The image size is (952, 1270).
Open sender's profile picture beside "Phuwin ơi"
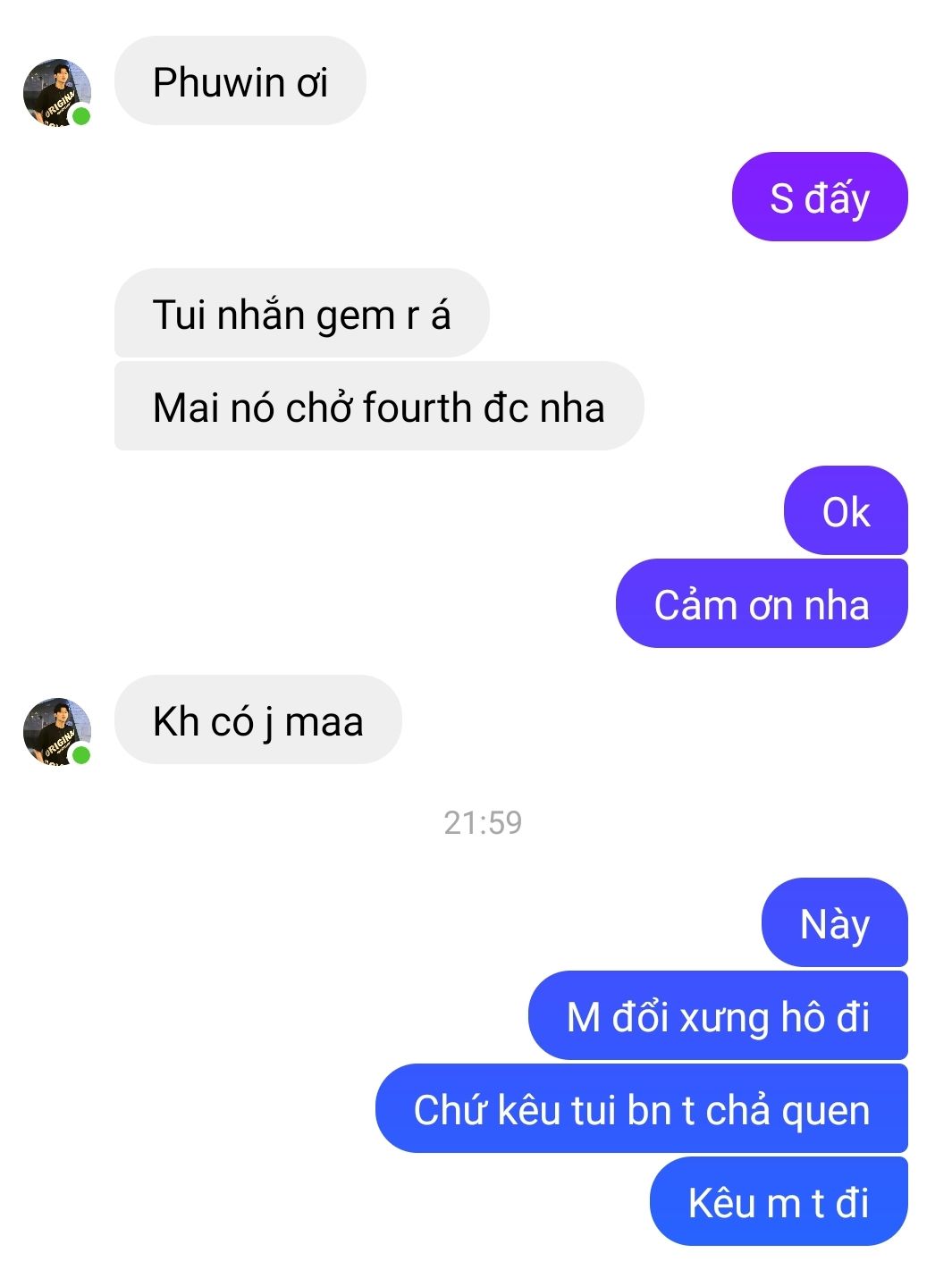tap(57, 93)
